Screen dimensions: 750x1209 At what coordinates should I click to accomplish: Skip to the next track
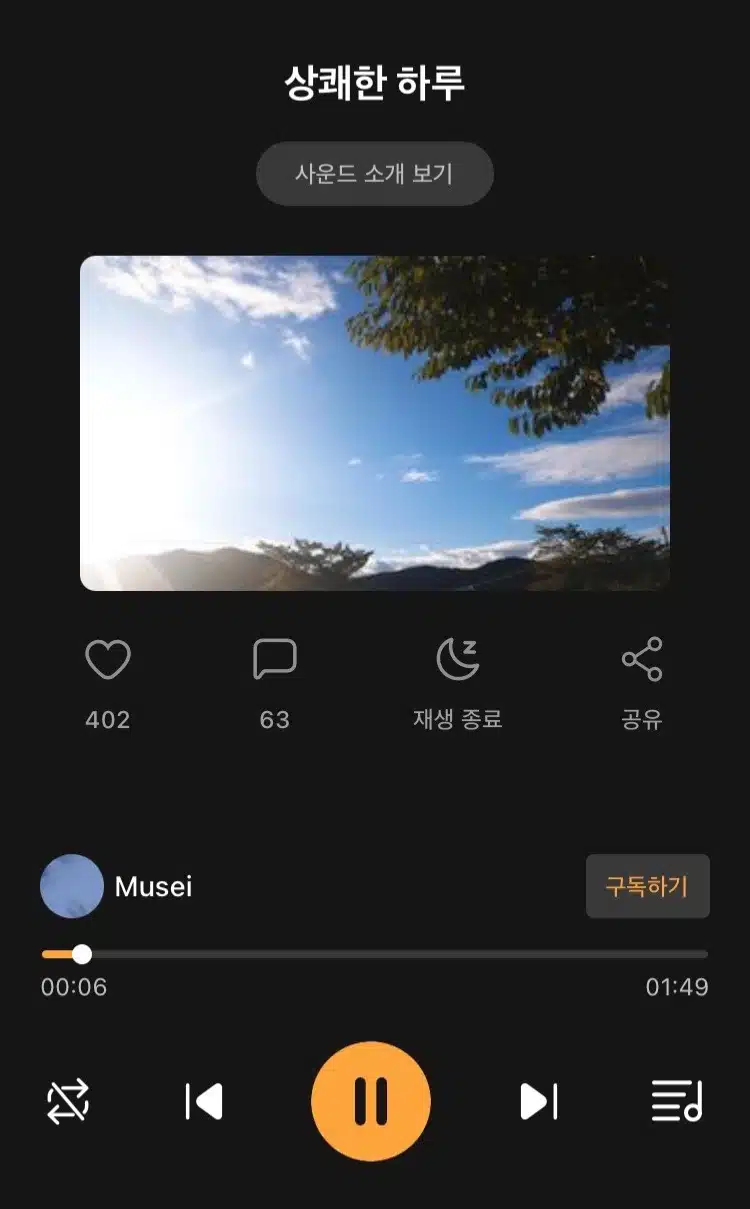pyautogui.click(x=539, y=1102)
